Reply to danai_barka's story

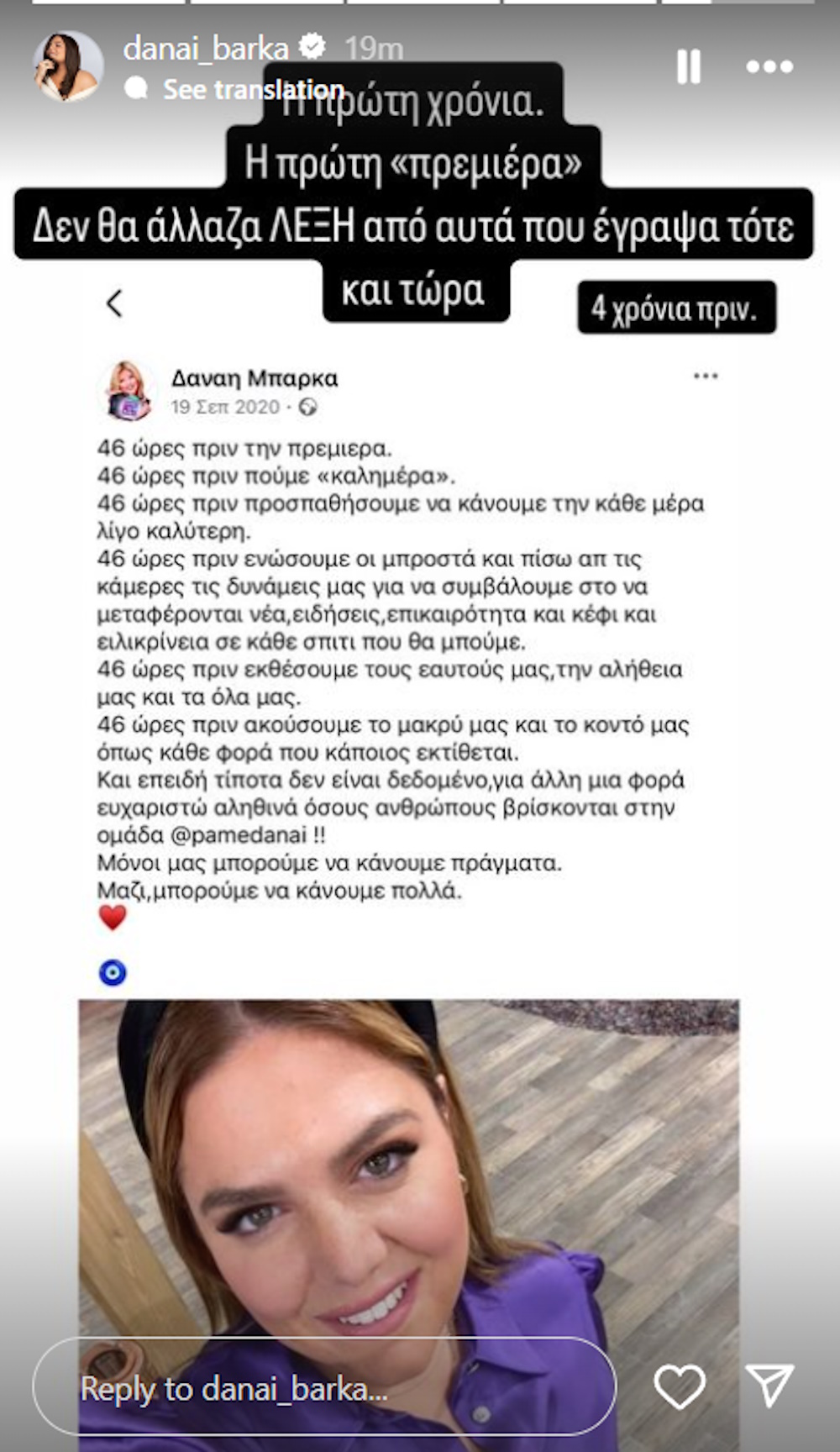(323, 1388)
